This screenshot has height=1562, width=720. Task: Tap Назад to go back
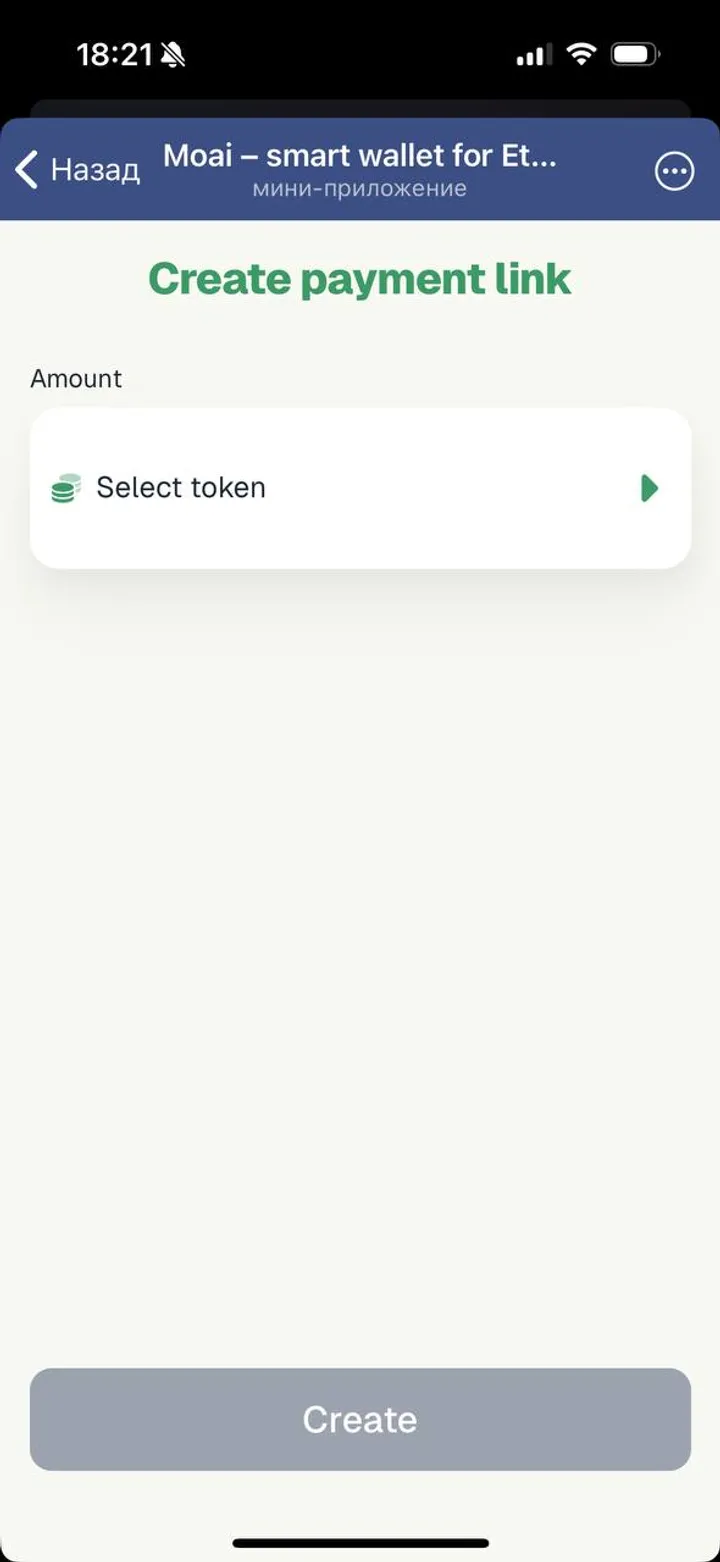click(93, 170)
